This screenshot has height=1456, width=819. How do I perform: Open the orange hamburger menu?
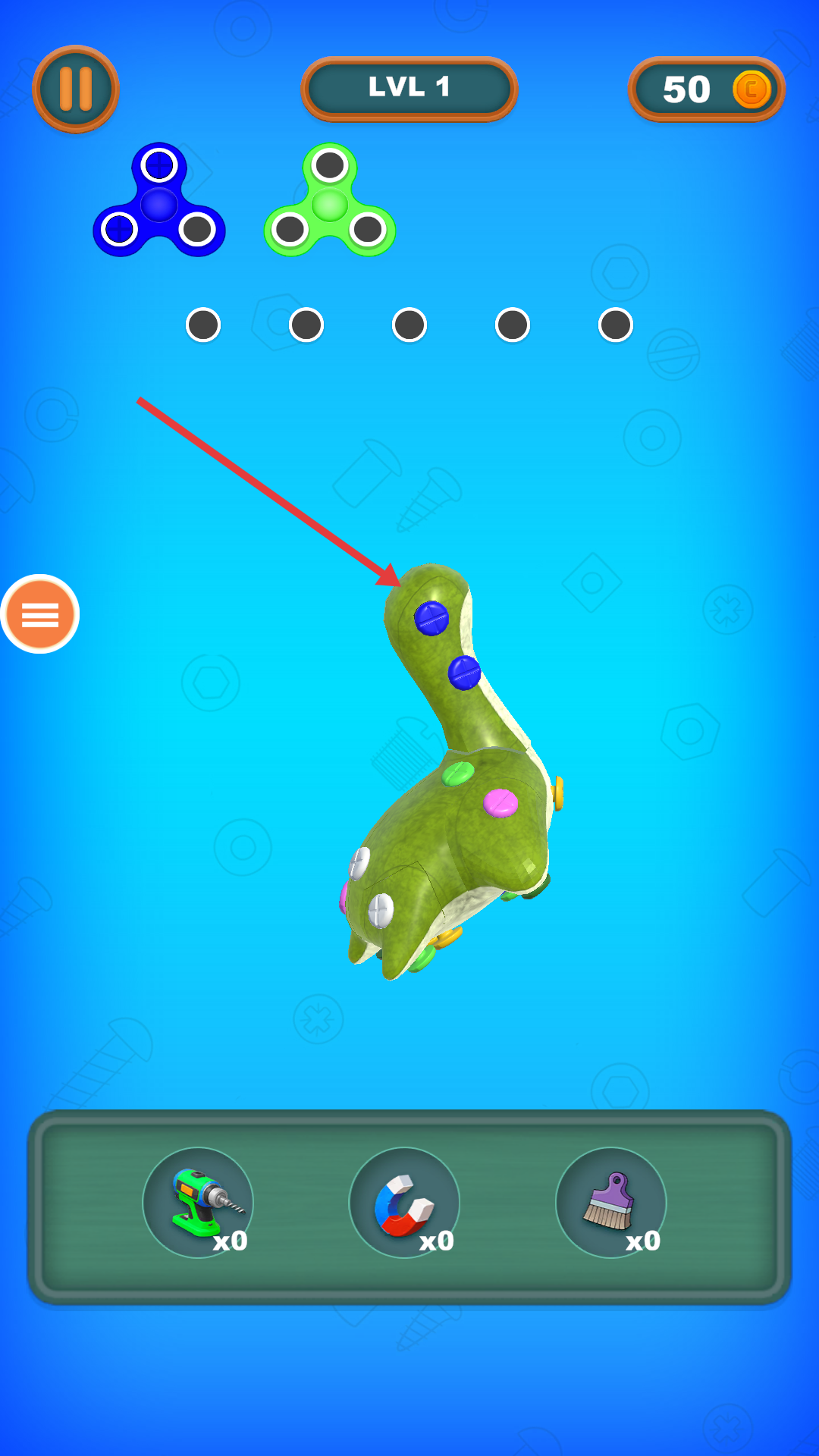coord(40,614)
